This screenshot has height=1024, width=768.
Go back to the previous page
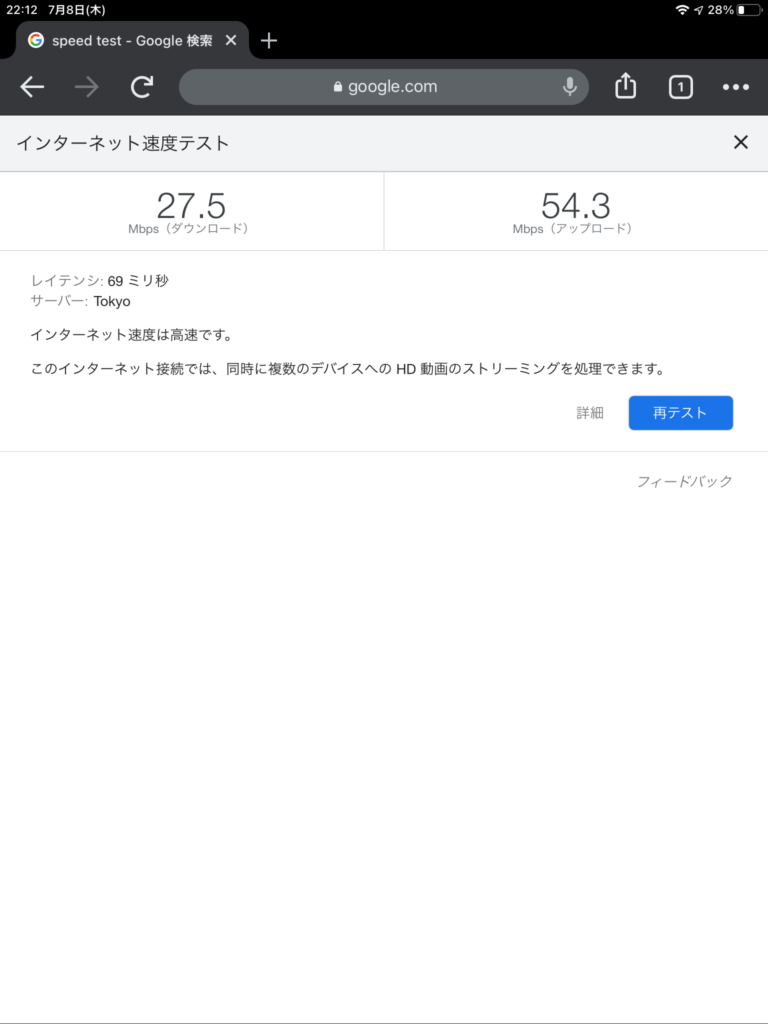(32, 87)
